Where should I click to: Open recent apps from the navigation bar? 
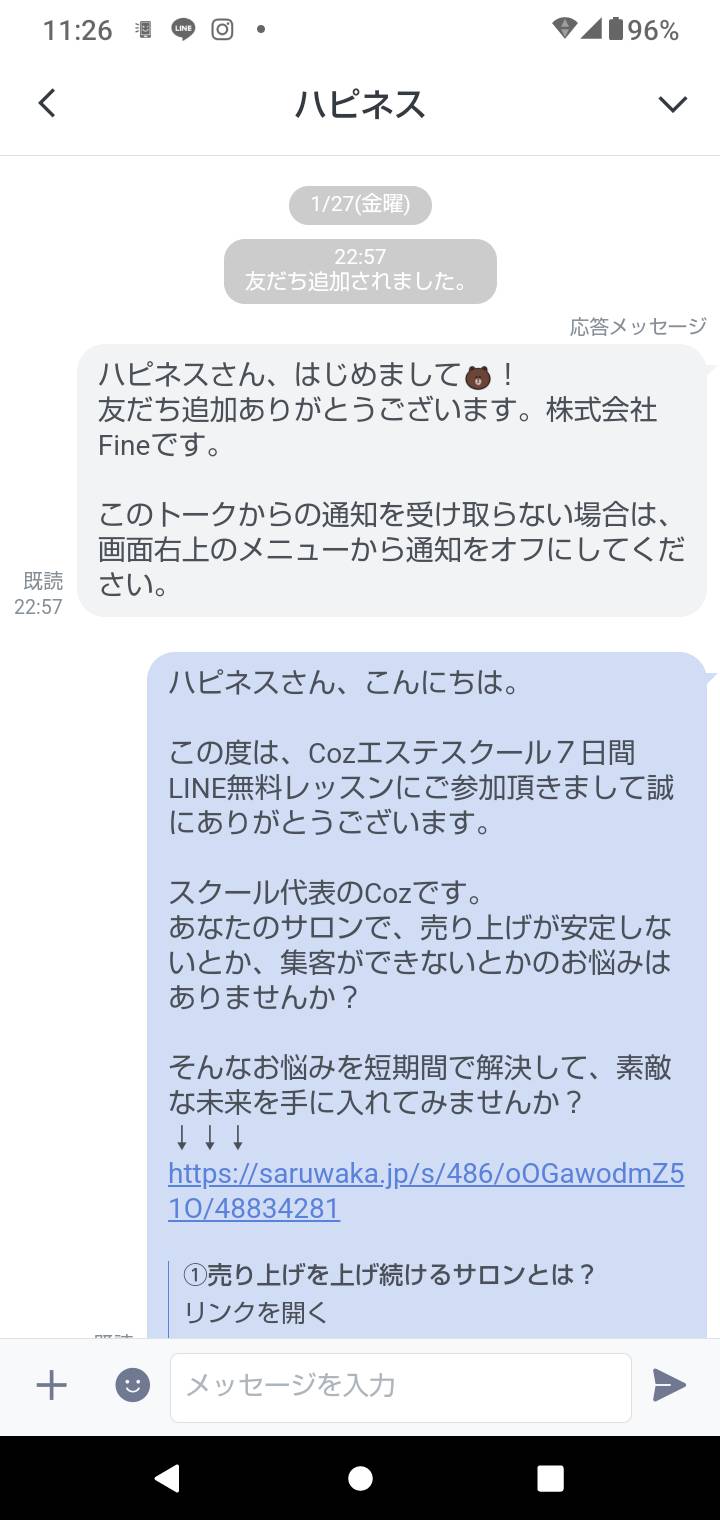click(x=550, y=1478)
